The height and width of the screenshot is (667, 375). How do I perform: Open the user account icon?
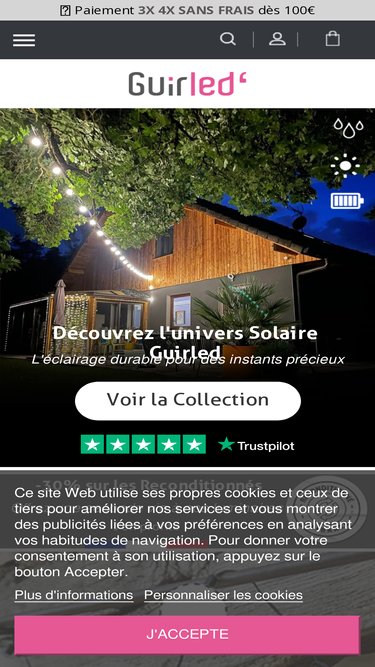tap(277, 39)
